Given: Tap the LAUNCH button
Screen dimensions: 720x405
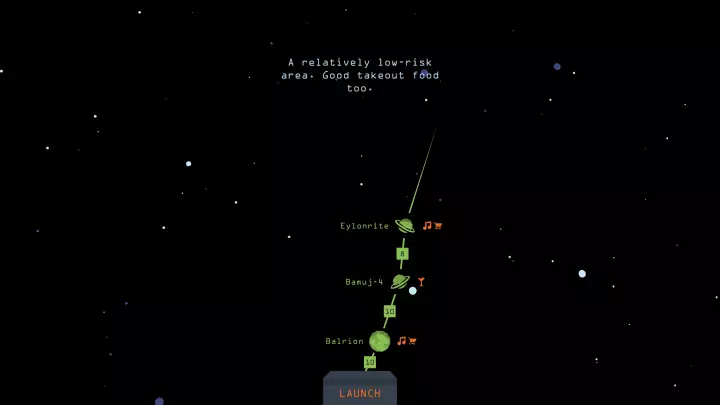Looking at the screenshot, I should 360,391.
